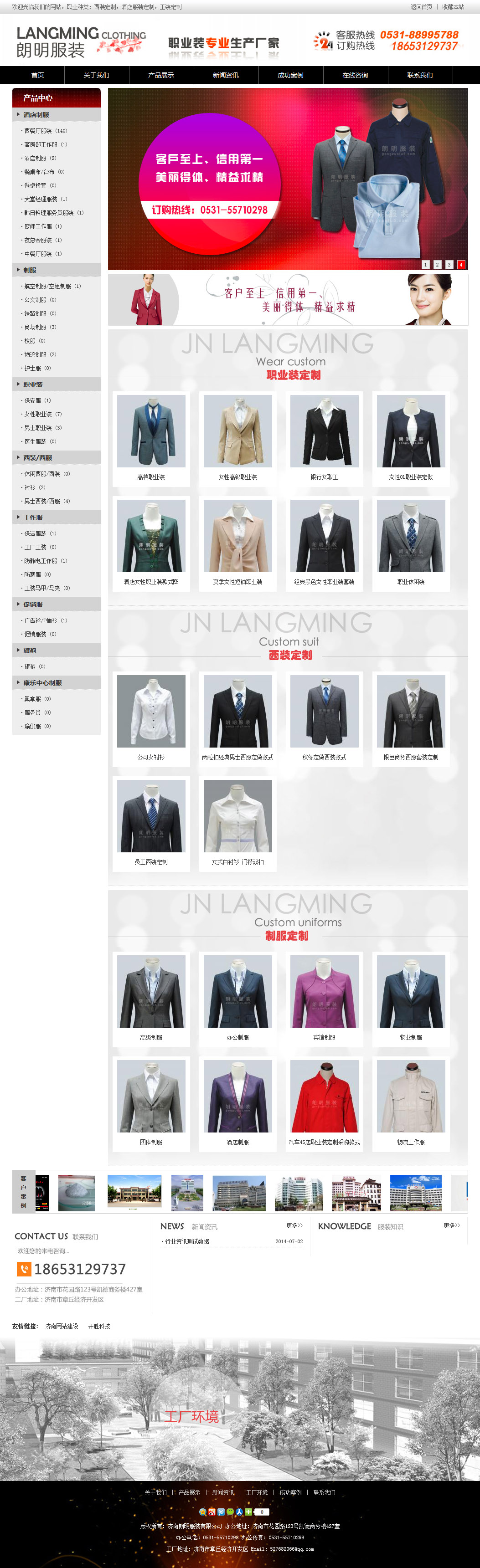Open the 公司女衬衫 product tile
This screenshot has height=1568, width=480.
click(151, 718)
